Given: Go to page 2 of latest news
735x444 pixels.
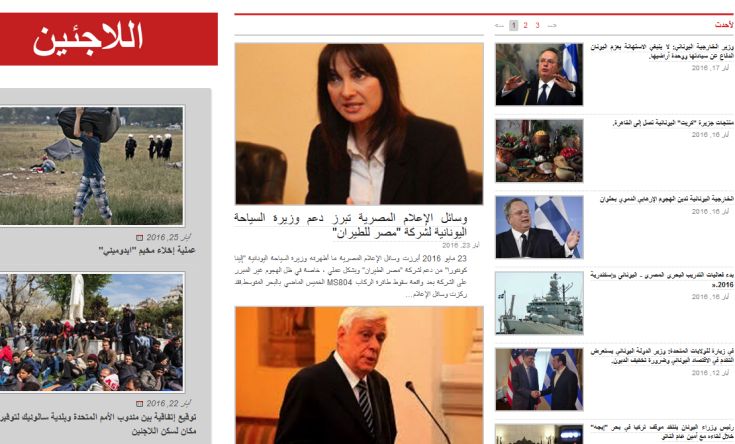Looking at the screenshot, I should click(525, 25).
